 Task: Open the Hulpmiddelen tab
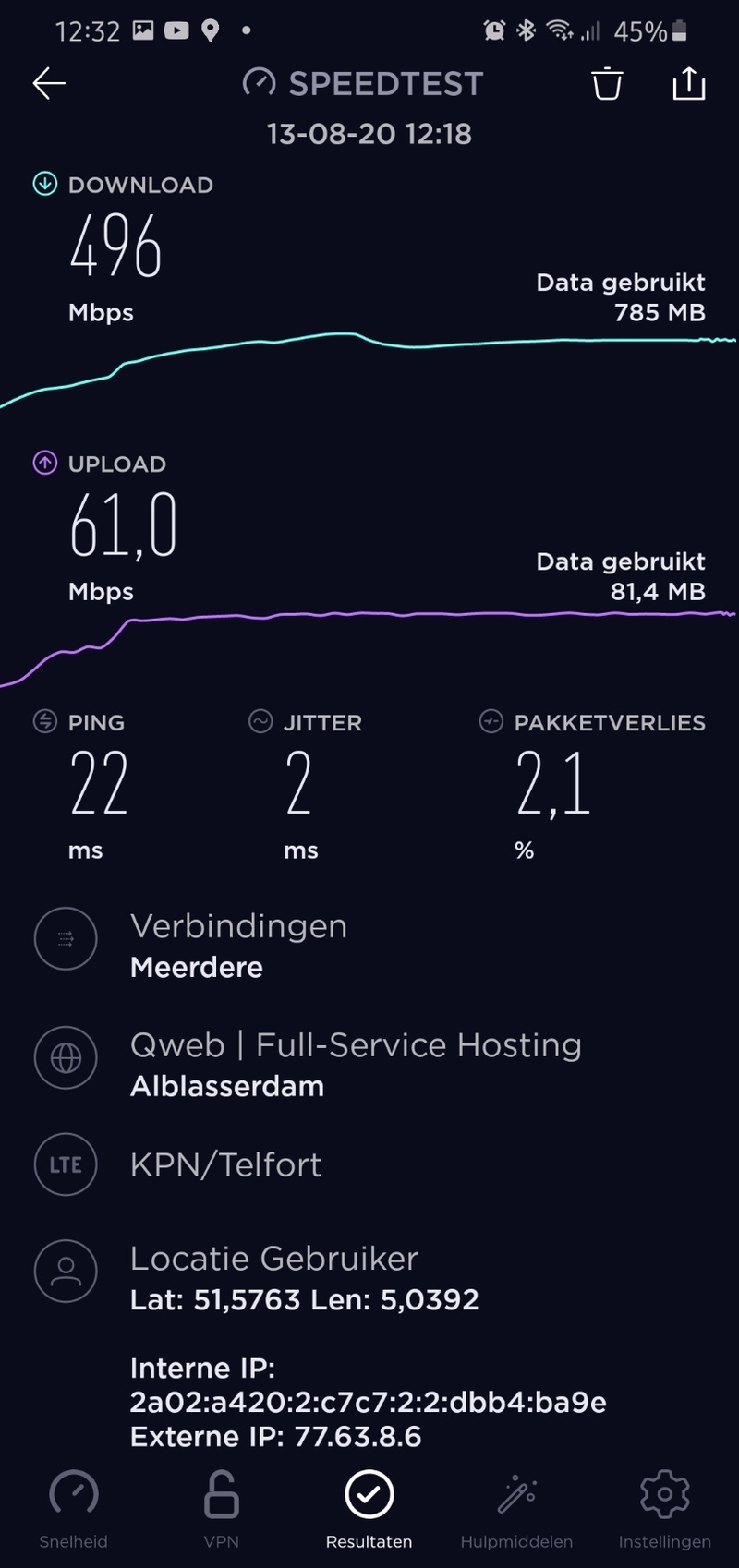point(517,1507)
